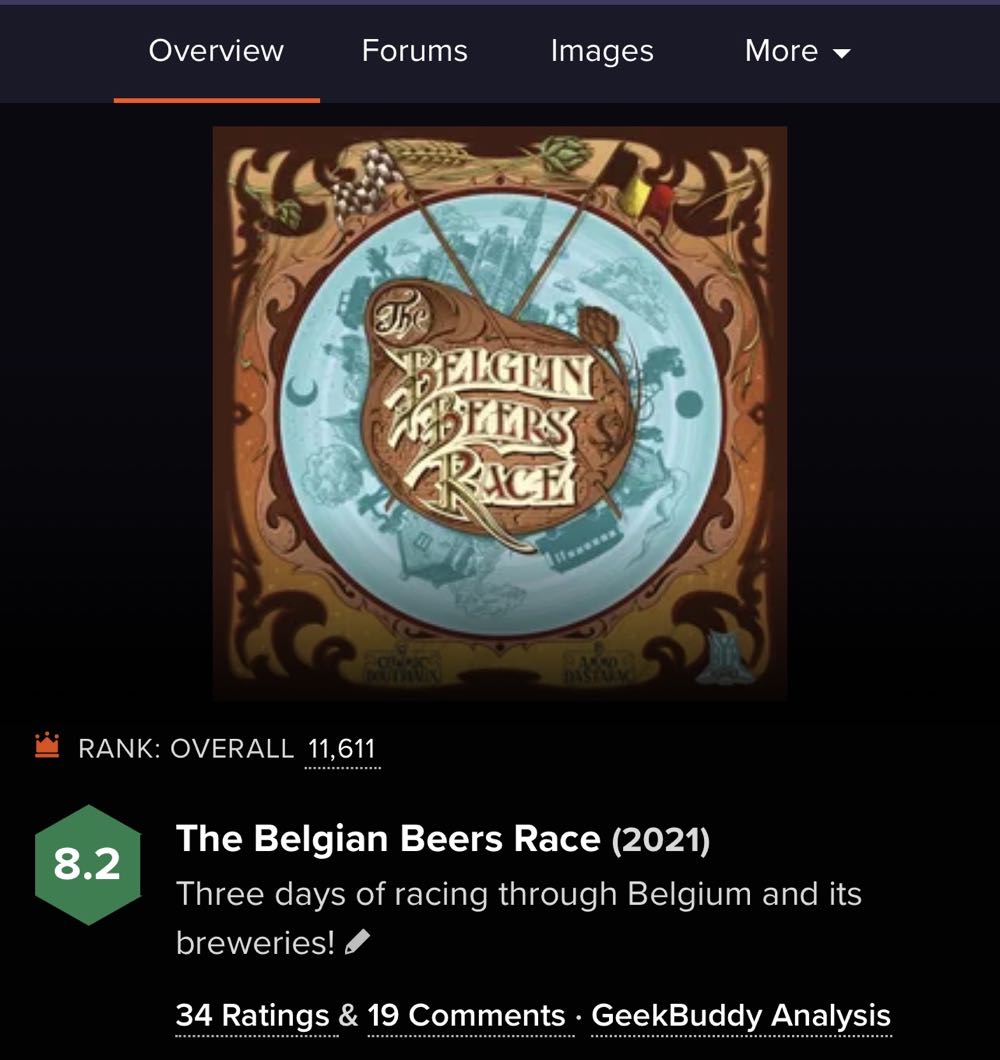The width and height of the screenshot is (1000, 1060).
Task: Open the overall rank 11,611 link
Action: click(x=341, y=749)
